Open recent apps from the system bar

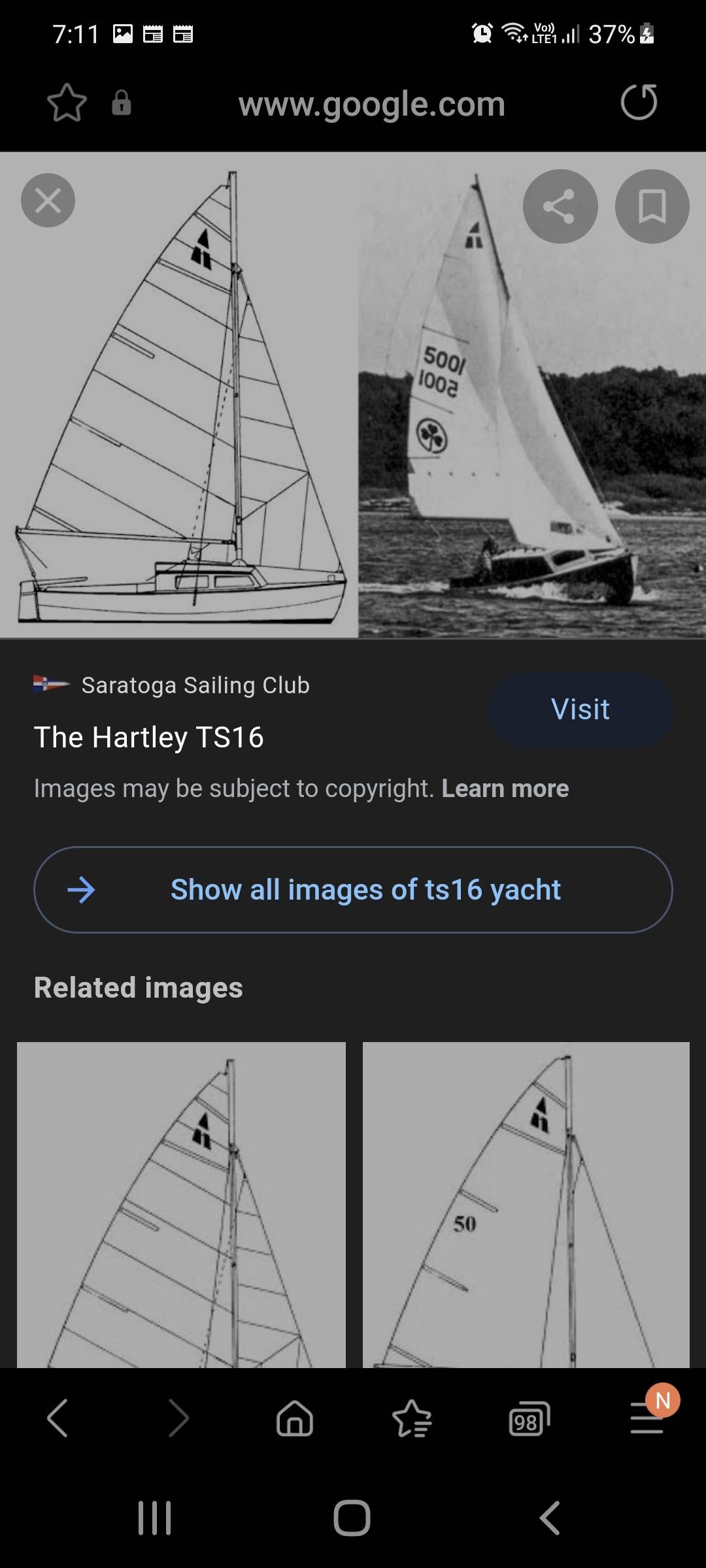point(155,1517)
